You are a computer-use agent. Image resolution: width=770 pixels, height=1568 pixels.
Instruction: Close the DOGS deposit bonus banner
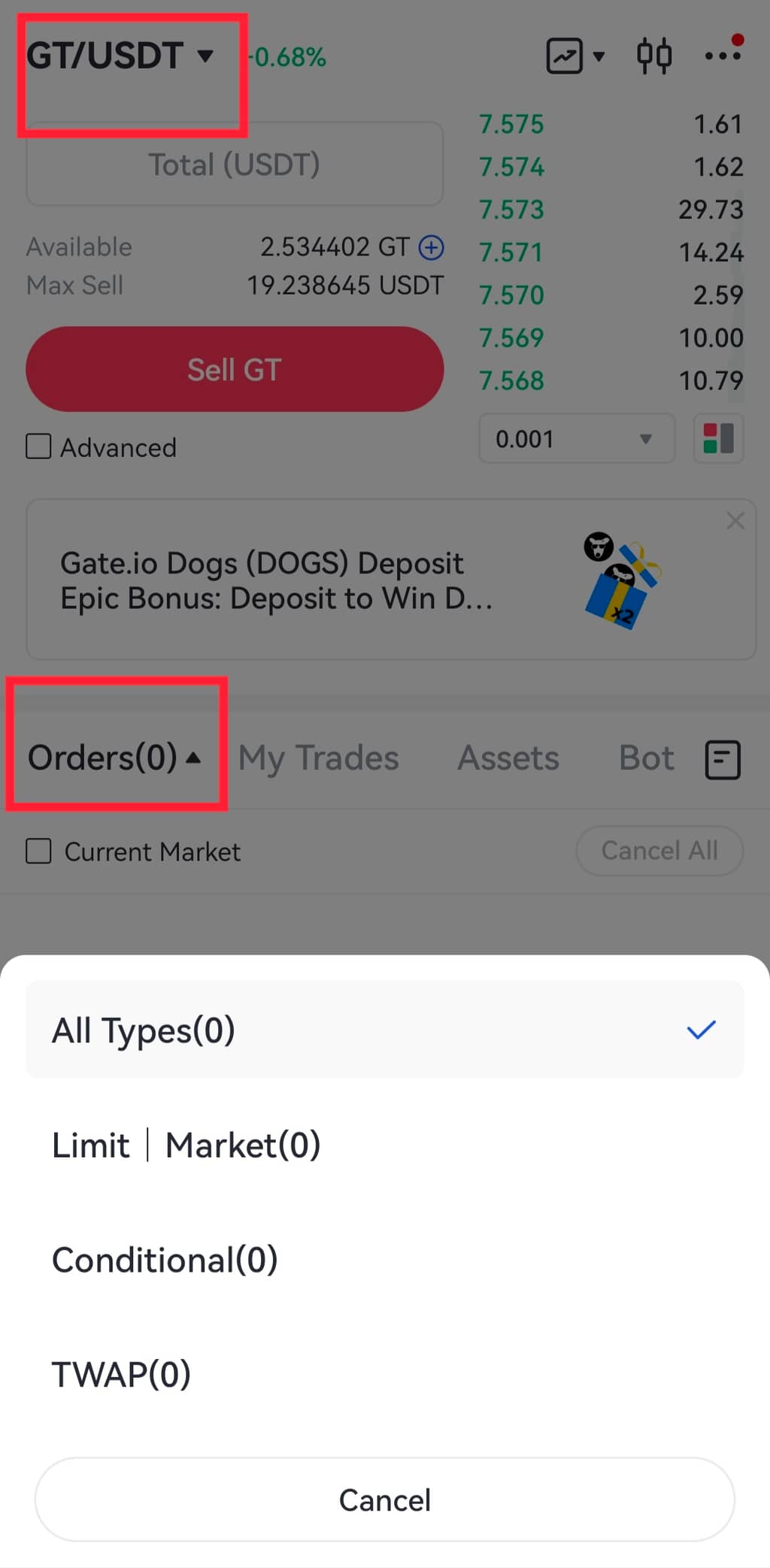pos(735,520)
